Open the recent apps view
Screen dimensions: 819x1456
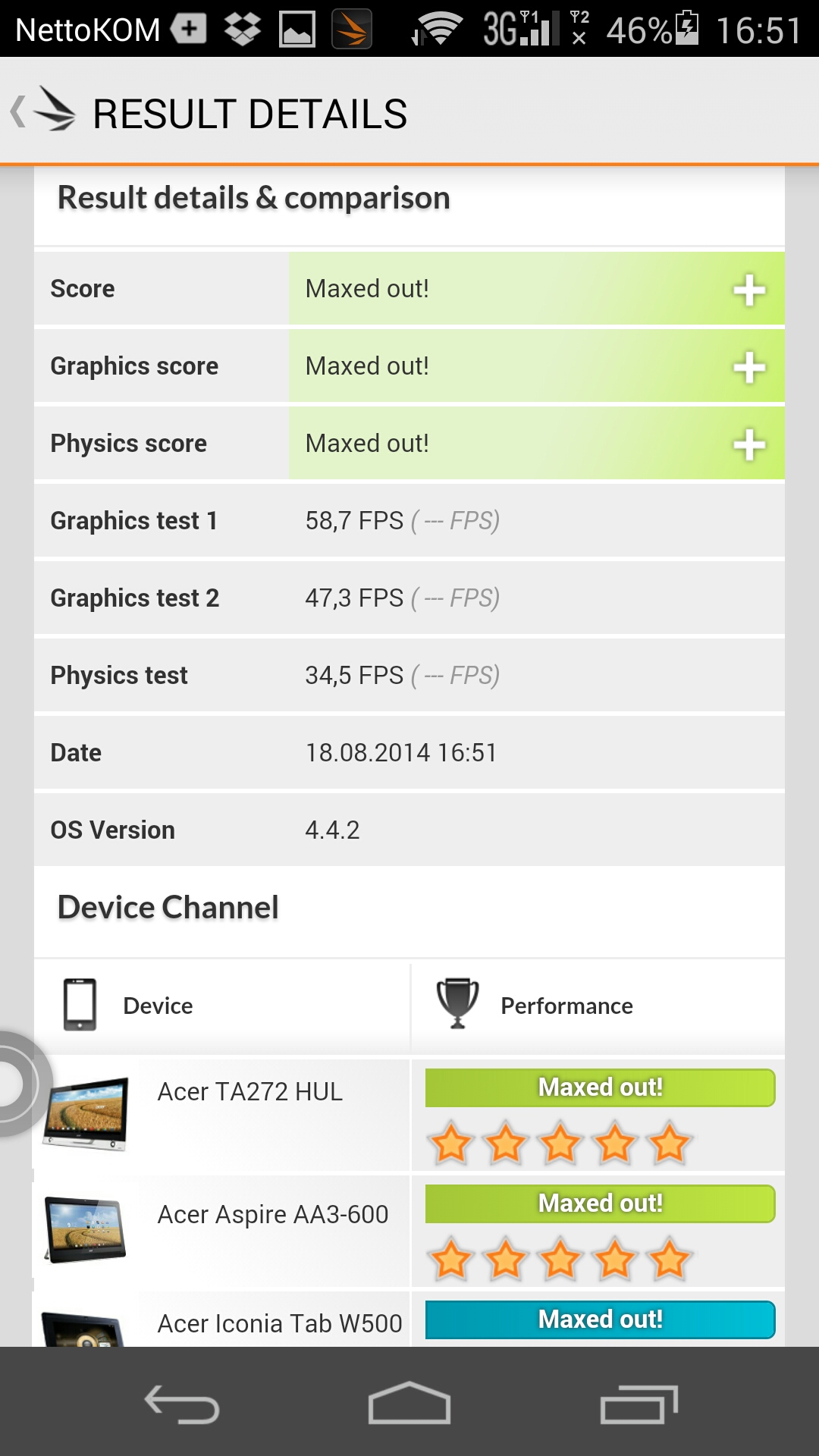point(639,1404)
